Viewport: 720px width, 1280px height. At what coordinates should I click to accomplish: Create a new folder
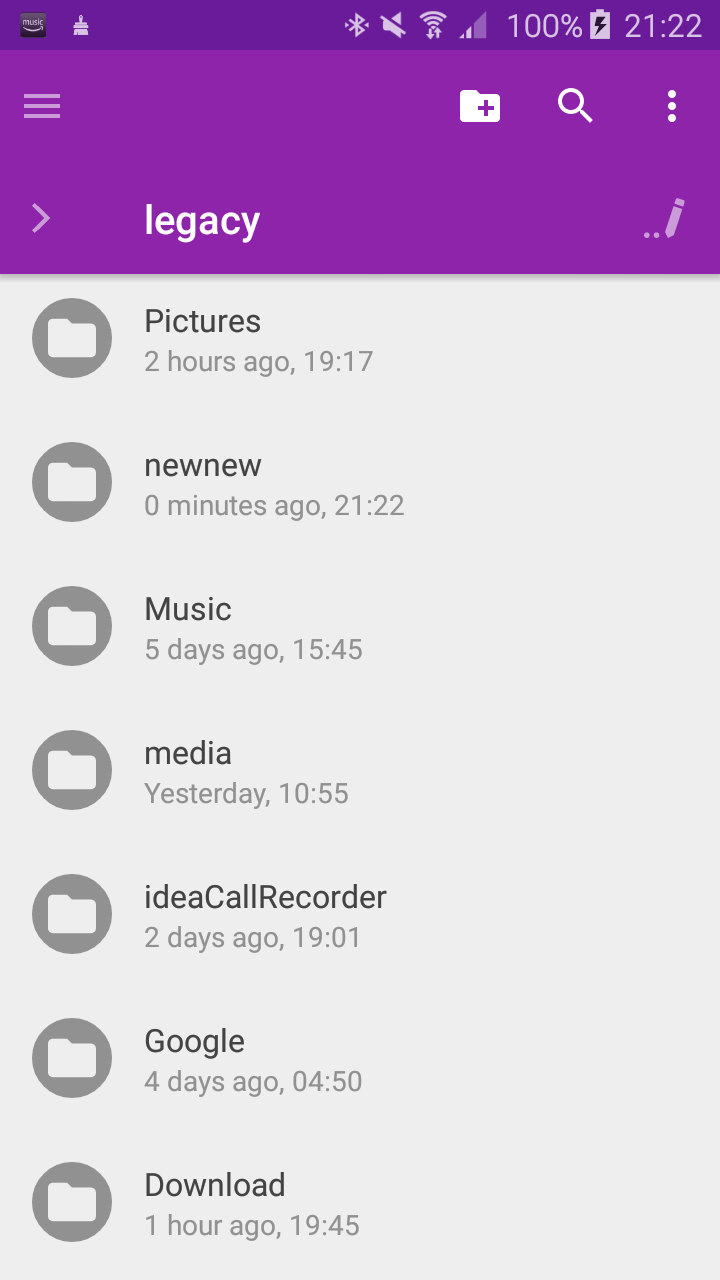tap(480, 106)
